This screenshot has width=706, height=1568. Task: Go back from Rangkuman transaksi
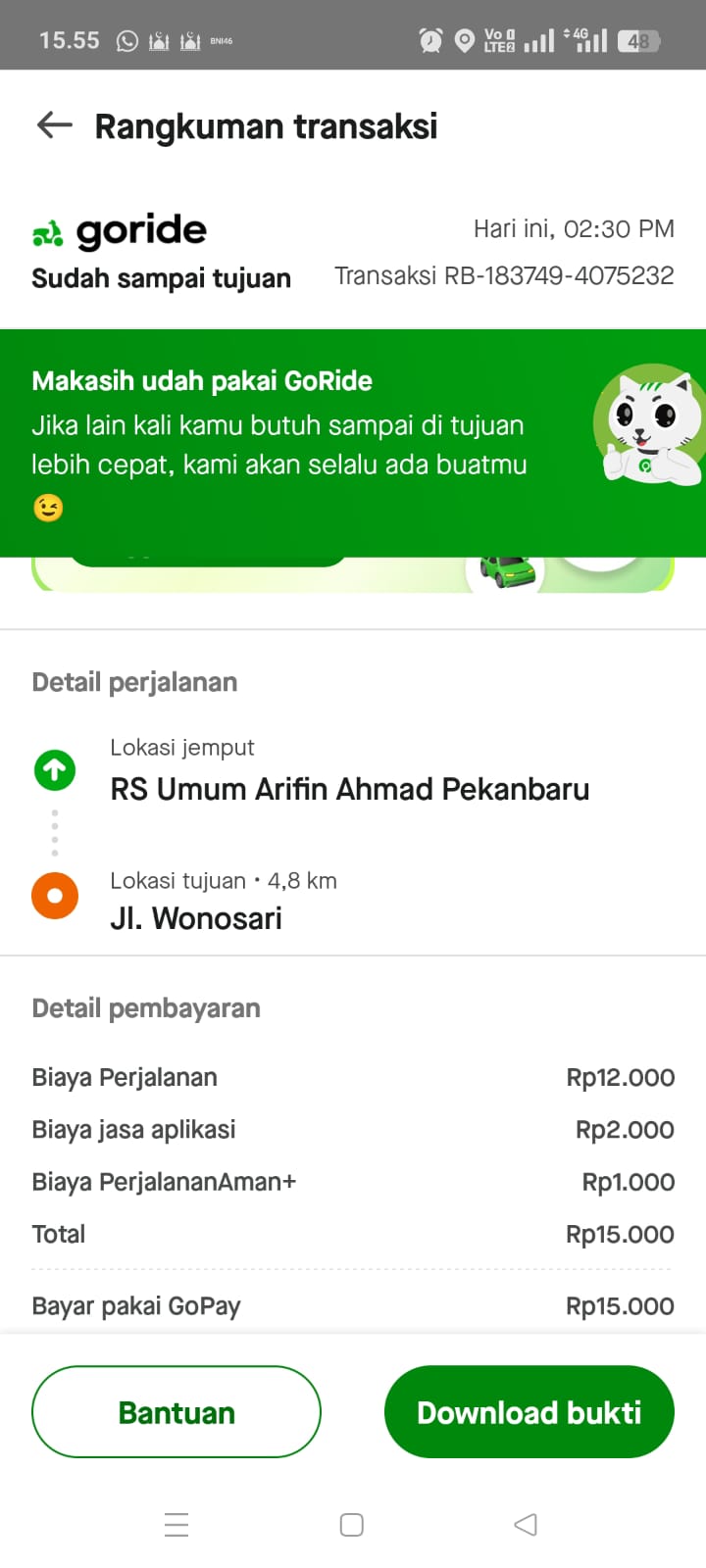coord(55,124)
